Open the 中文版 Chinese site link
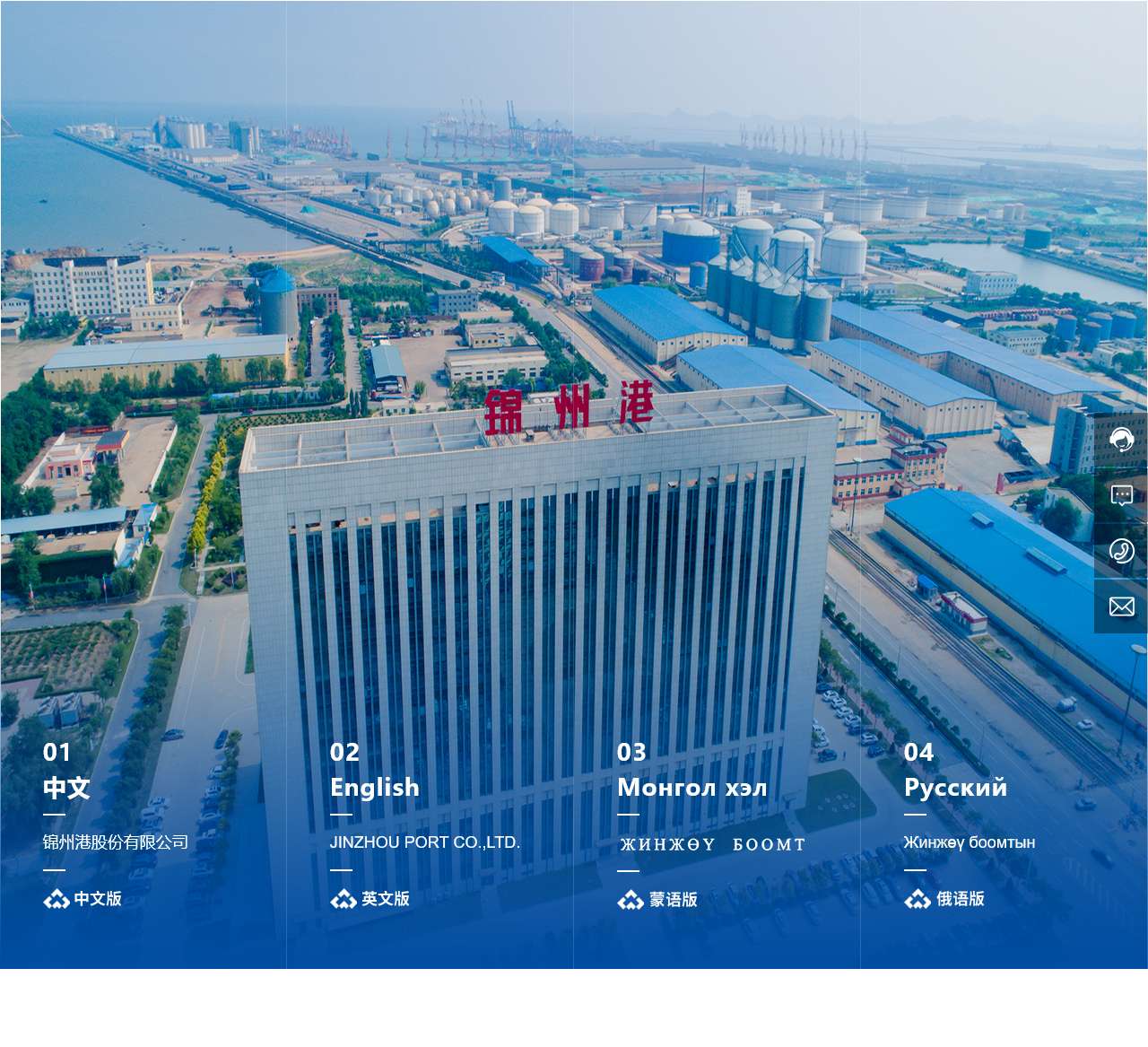The width and height of the screenshot is (1148, 1047). (83, 898)
